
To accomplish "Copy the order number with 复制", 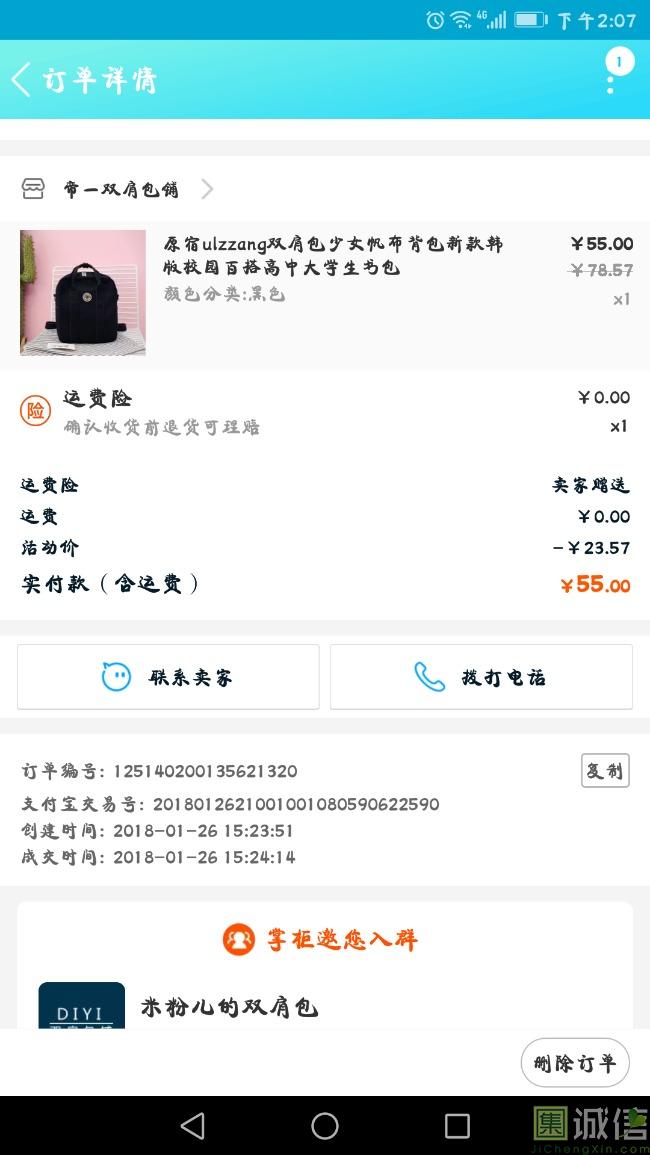I will (x=604, y=771).
